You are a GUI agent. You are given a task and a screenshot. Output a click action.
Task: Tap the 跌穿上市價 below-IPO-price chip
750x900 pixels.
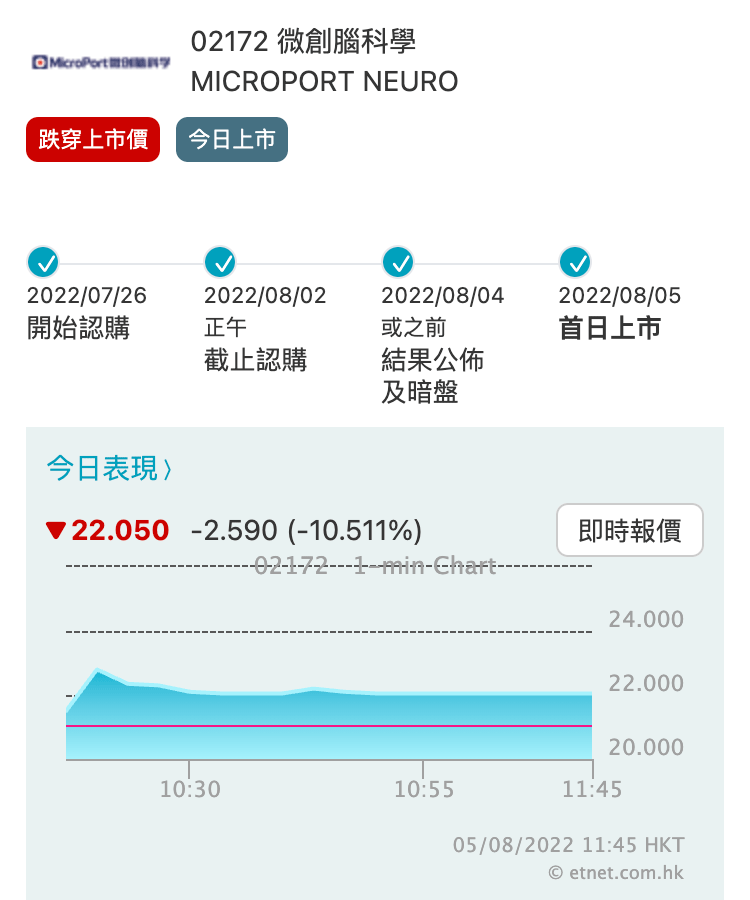[x=93, y=140]
